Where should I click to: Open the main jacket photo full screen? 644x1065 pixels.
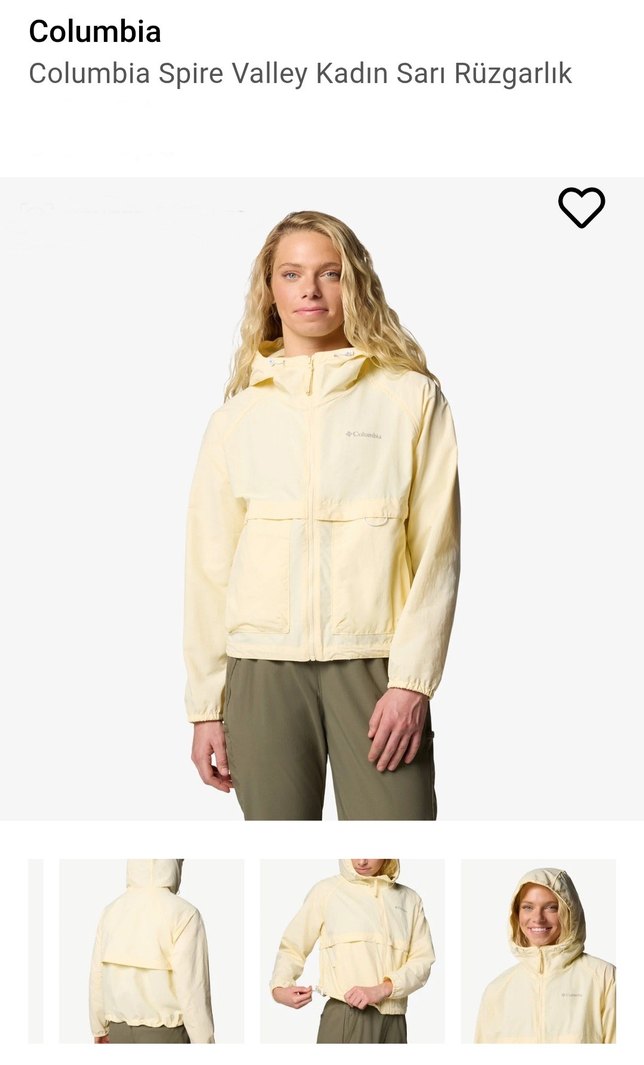click(x=322, y=500)
